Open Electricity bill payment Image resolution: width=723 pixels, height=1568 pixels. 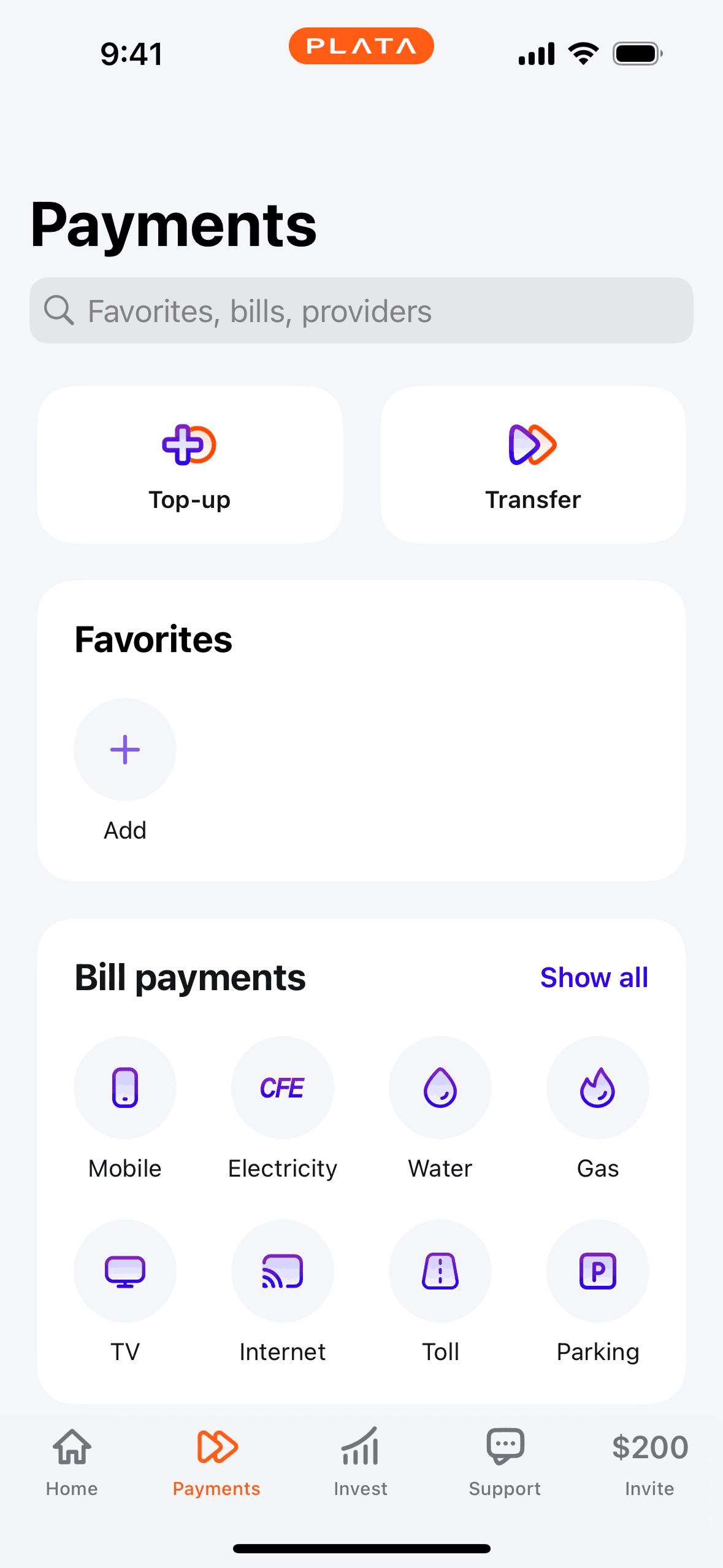[283, 1088]
